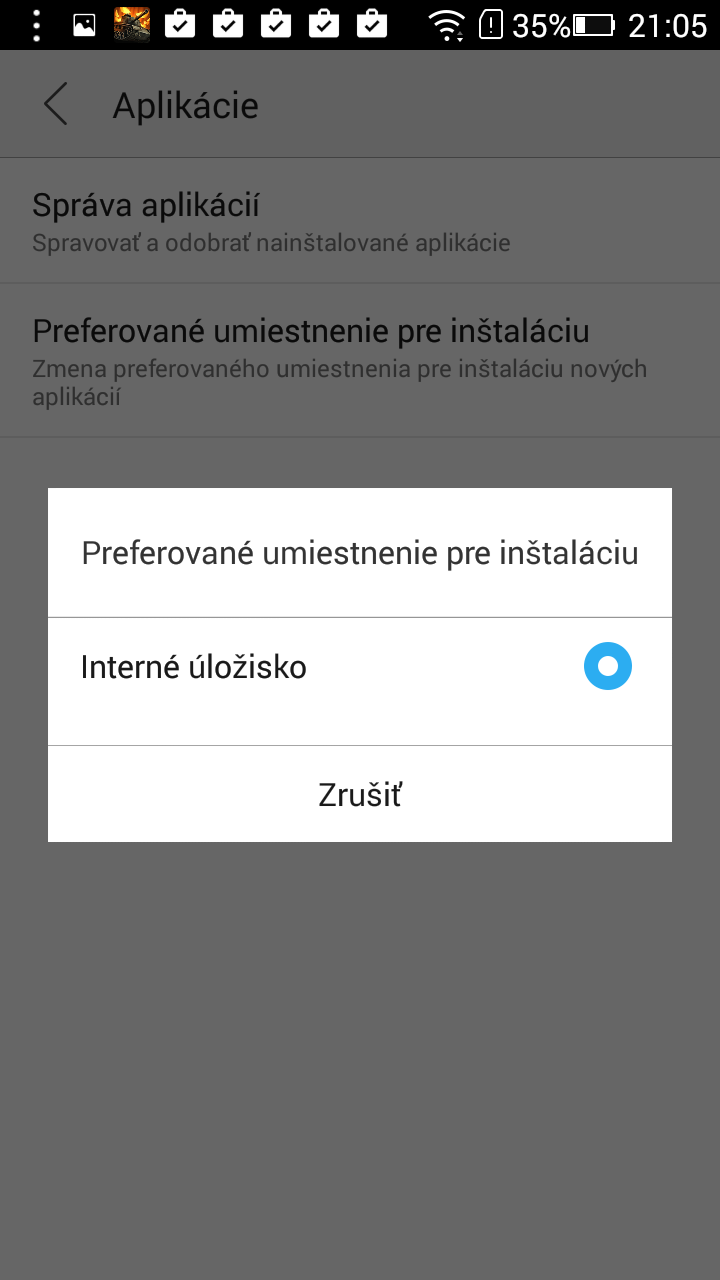Go back from the Aplikácie screen
Image resolution: width=720 pixels, height=1280 pixels.
[55, 105]
